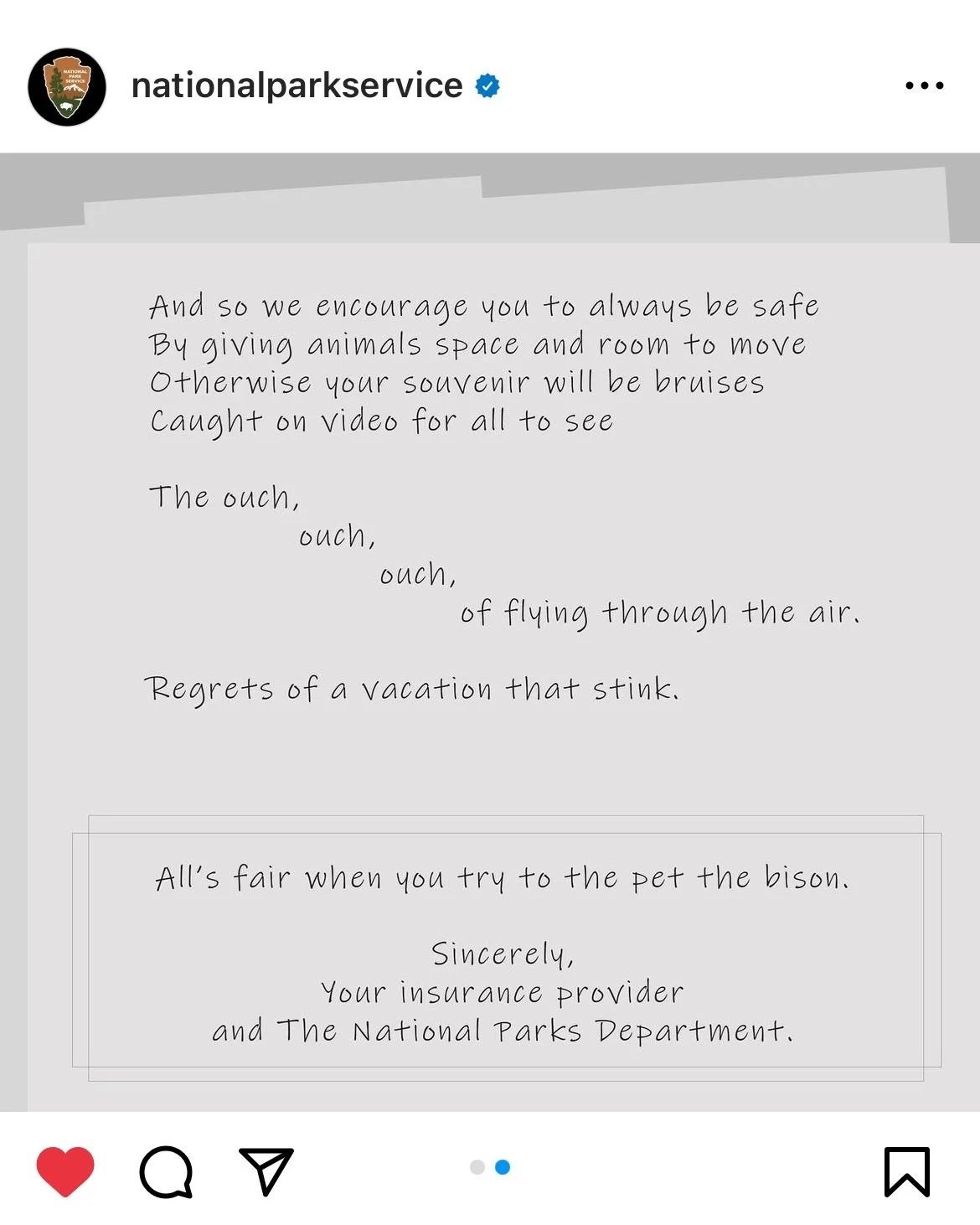Open the nationalparkservice profile picture
The height and width of the screenshot is (1225, 980).
67,86
